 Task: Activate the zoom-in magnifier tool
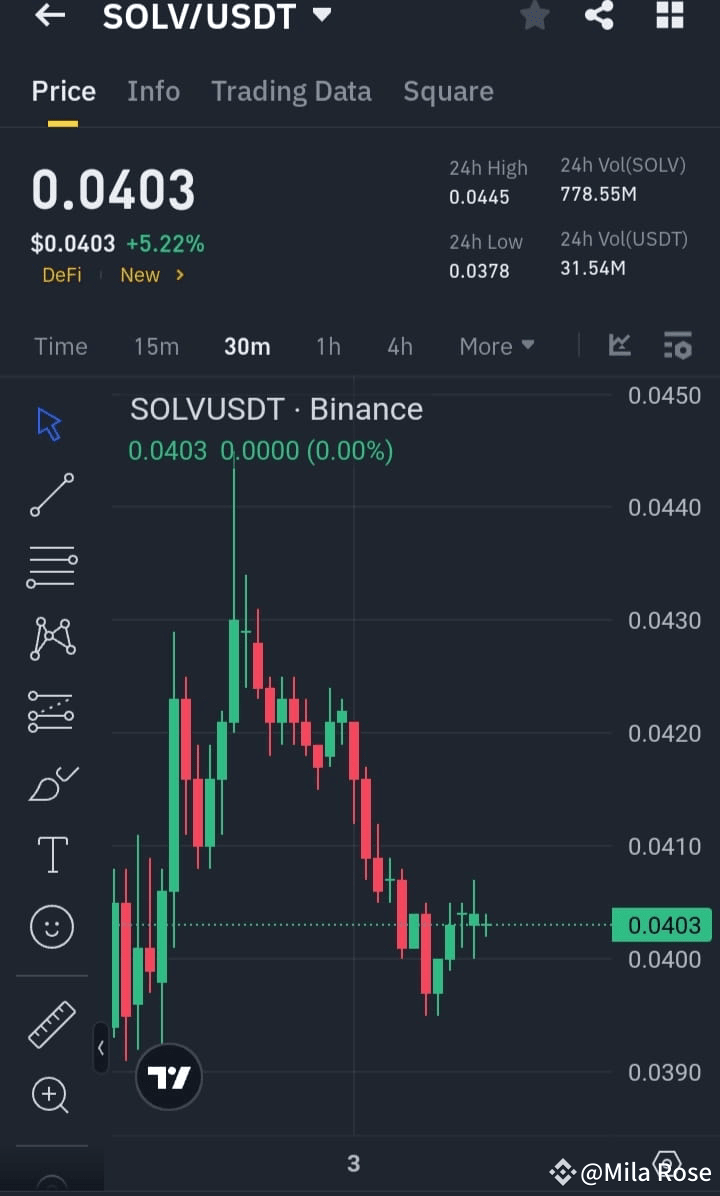(x=48, y=1095)
